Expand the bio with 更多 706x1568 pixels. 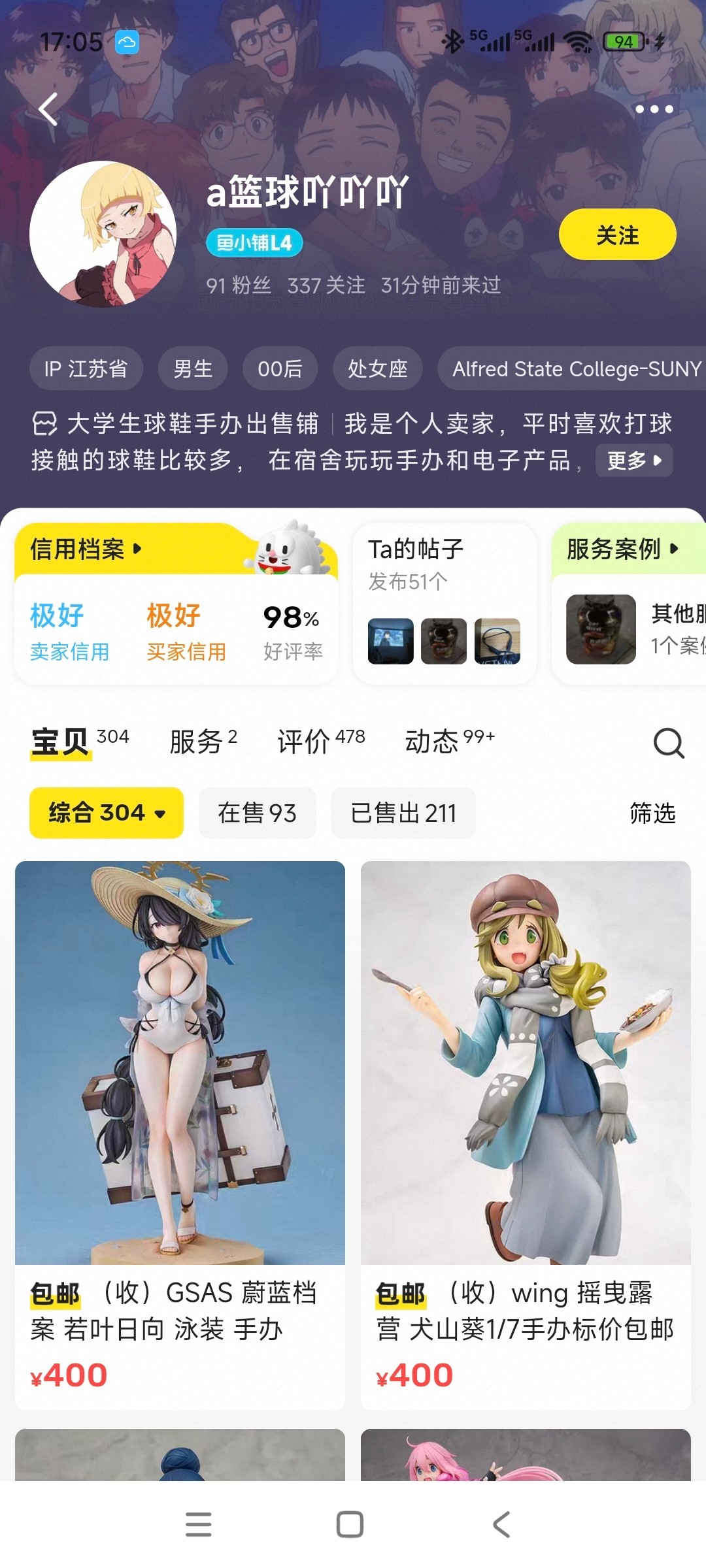pos(633,461)
